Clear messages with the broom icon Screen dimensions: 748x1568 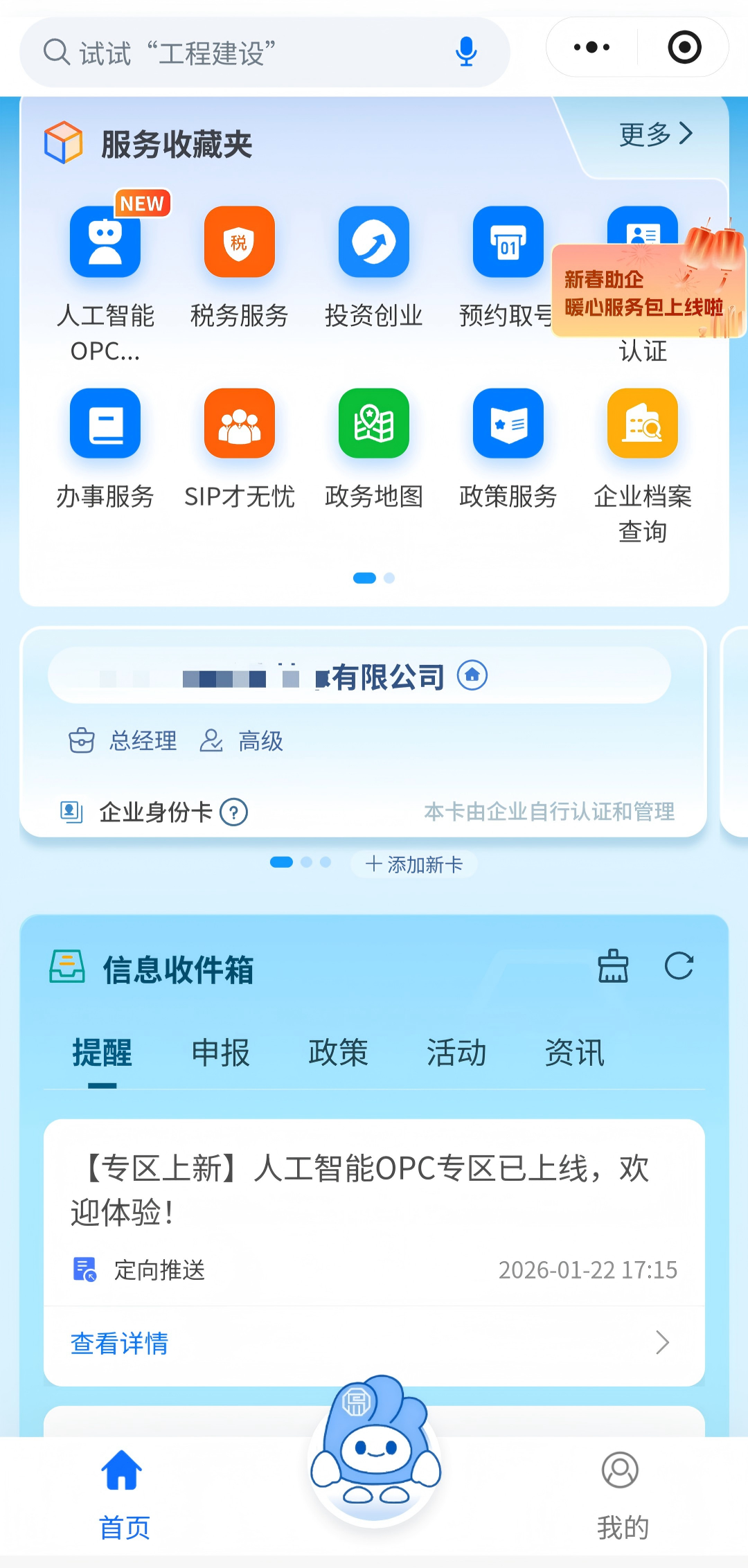[613, 966]
